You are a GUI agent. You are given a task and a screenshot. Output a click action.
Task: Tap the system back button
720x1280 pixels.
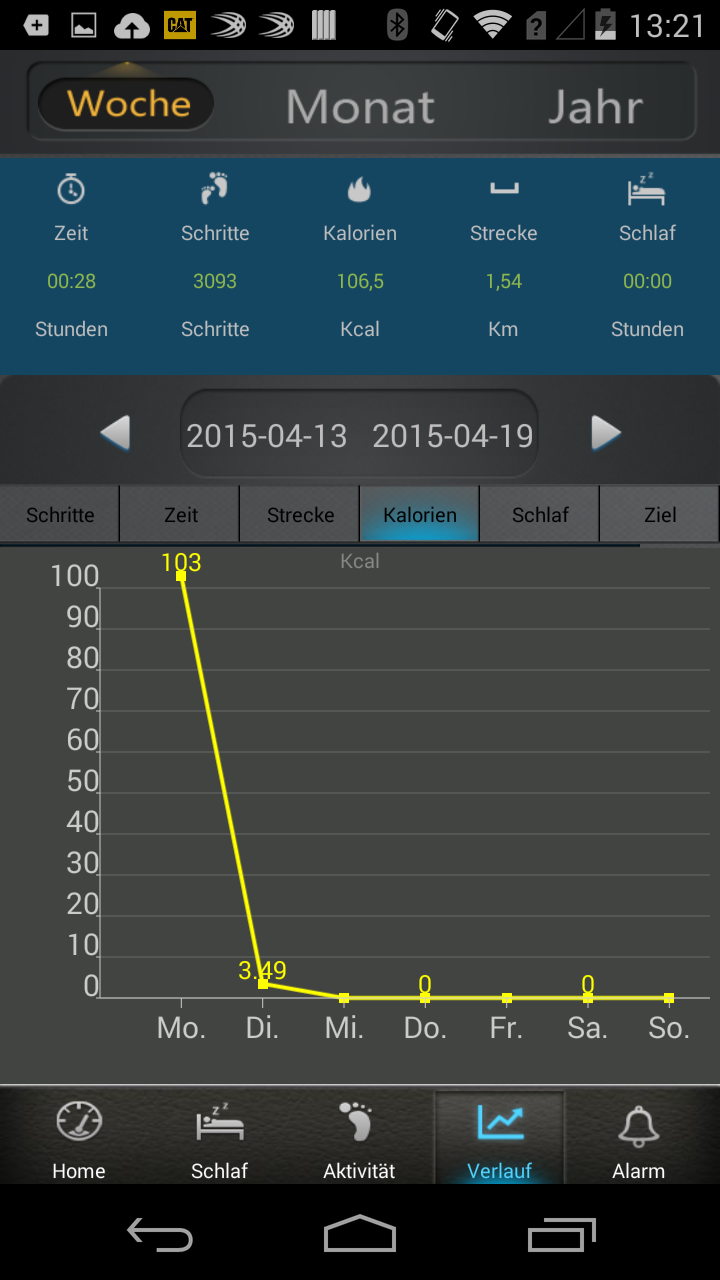(160, 1235)
